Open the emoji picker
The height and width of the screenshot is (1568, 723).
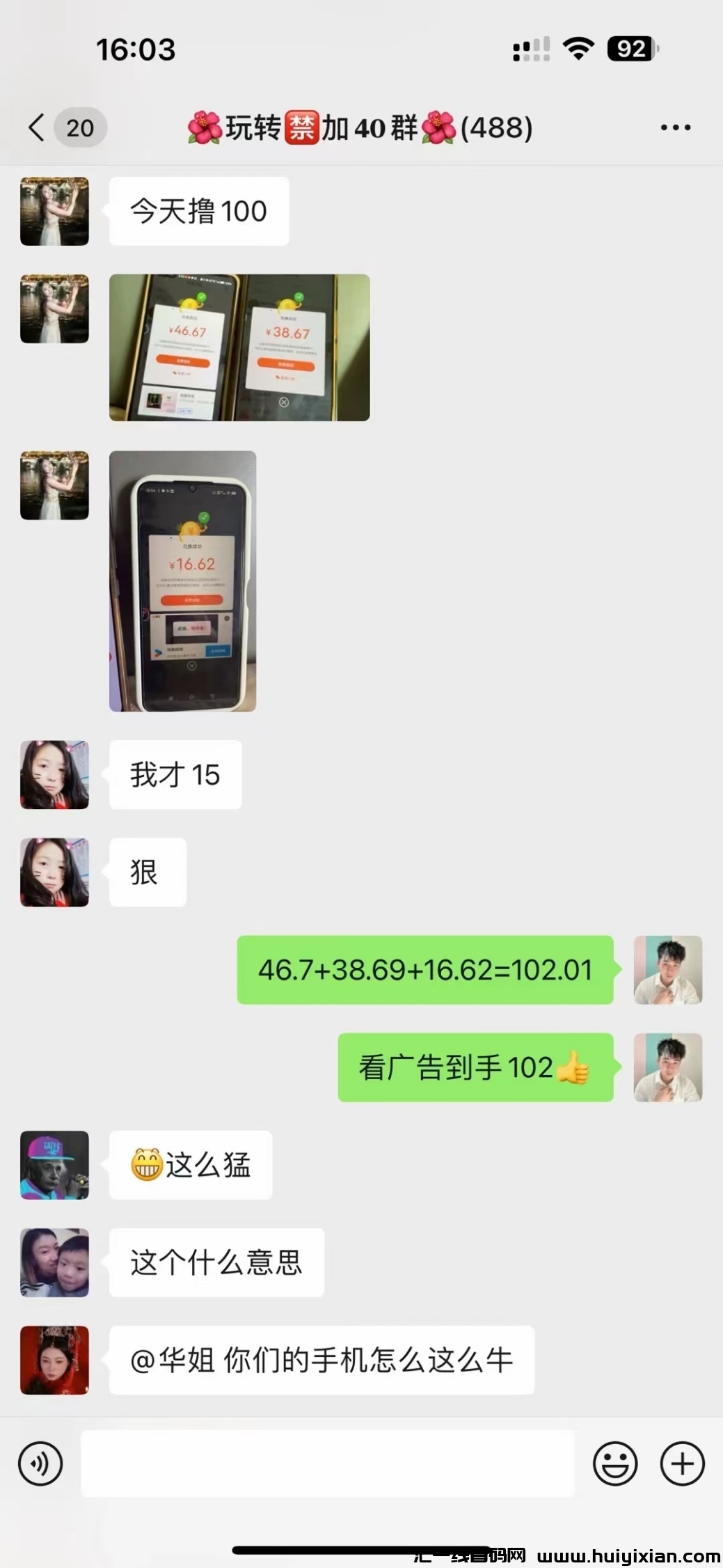coord(615,1464)
